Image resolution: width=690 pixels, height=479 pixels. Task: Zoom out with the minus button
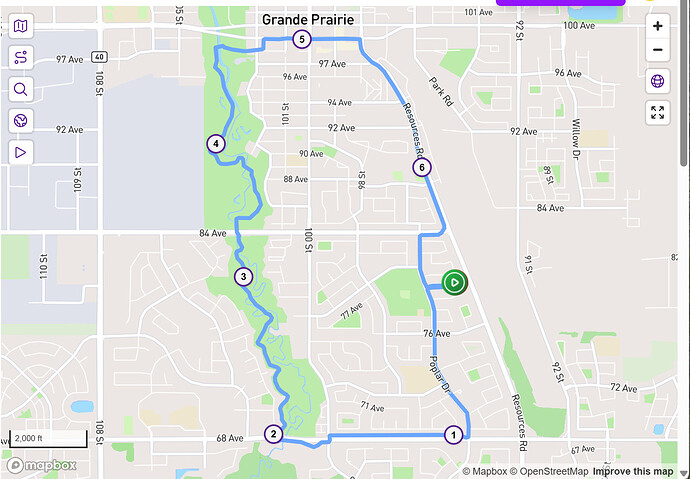coord(658,50)
